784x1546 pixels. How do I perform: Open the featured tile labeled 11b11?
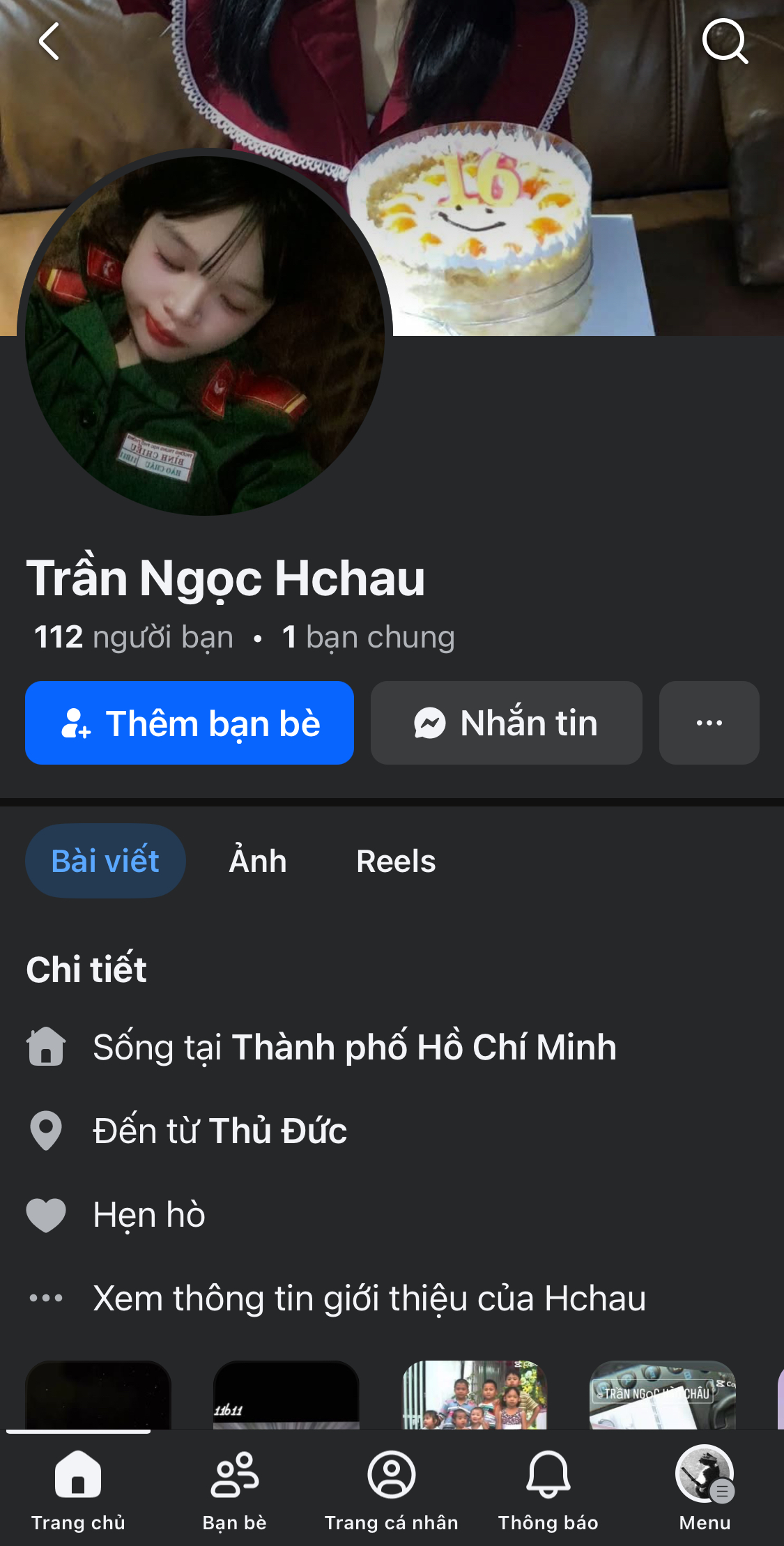click(286, 1395)
